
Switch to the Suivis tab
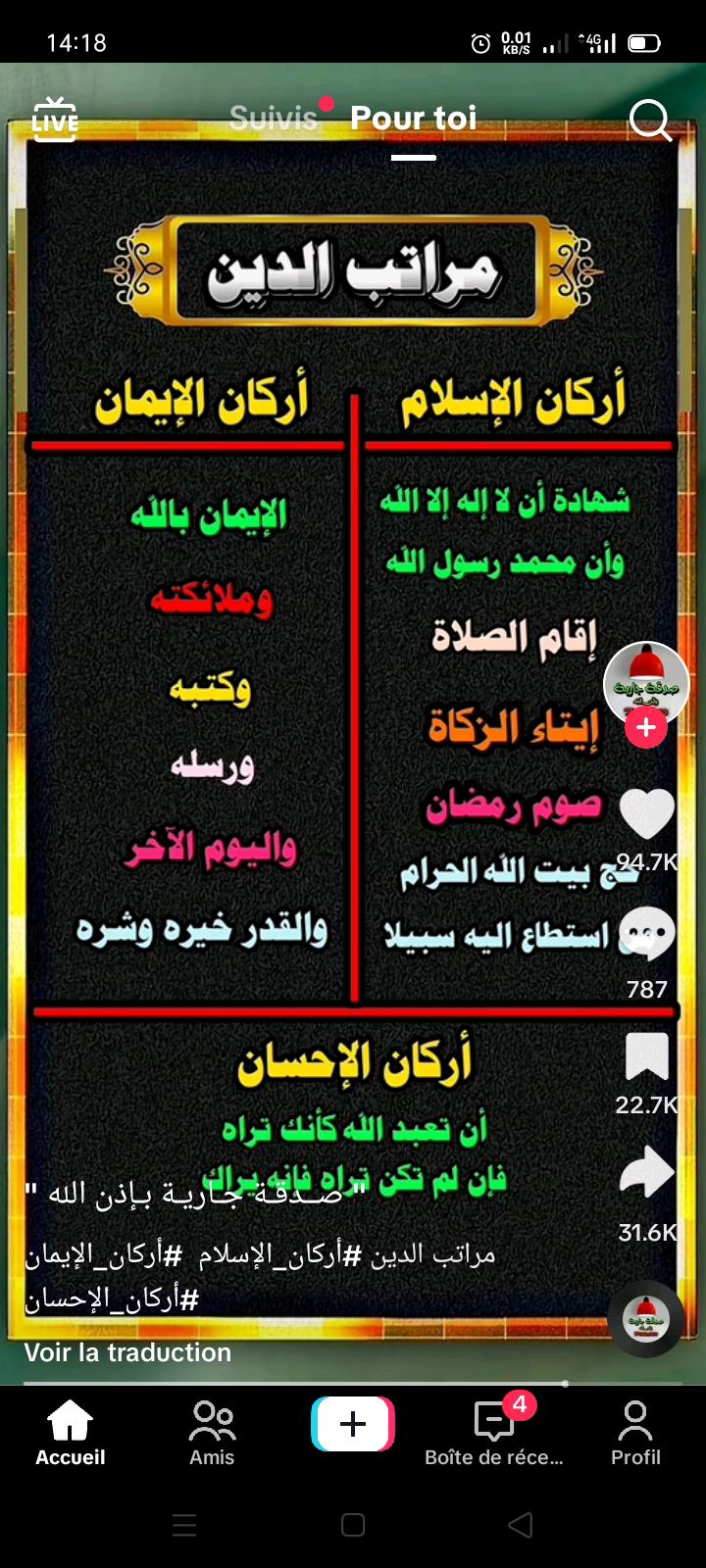click(274, 119)
